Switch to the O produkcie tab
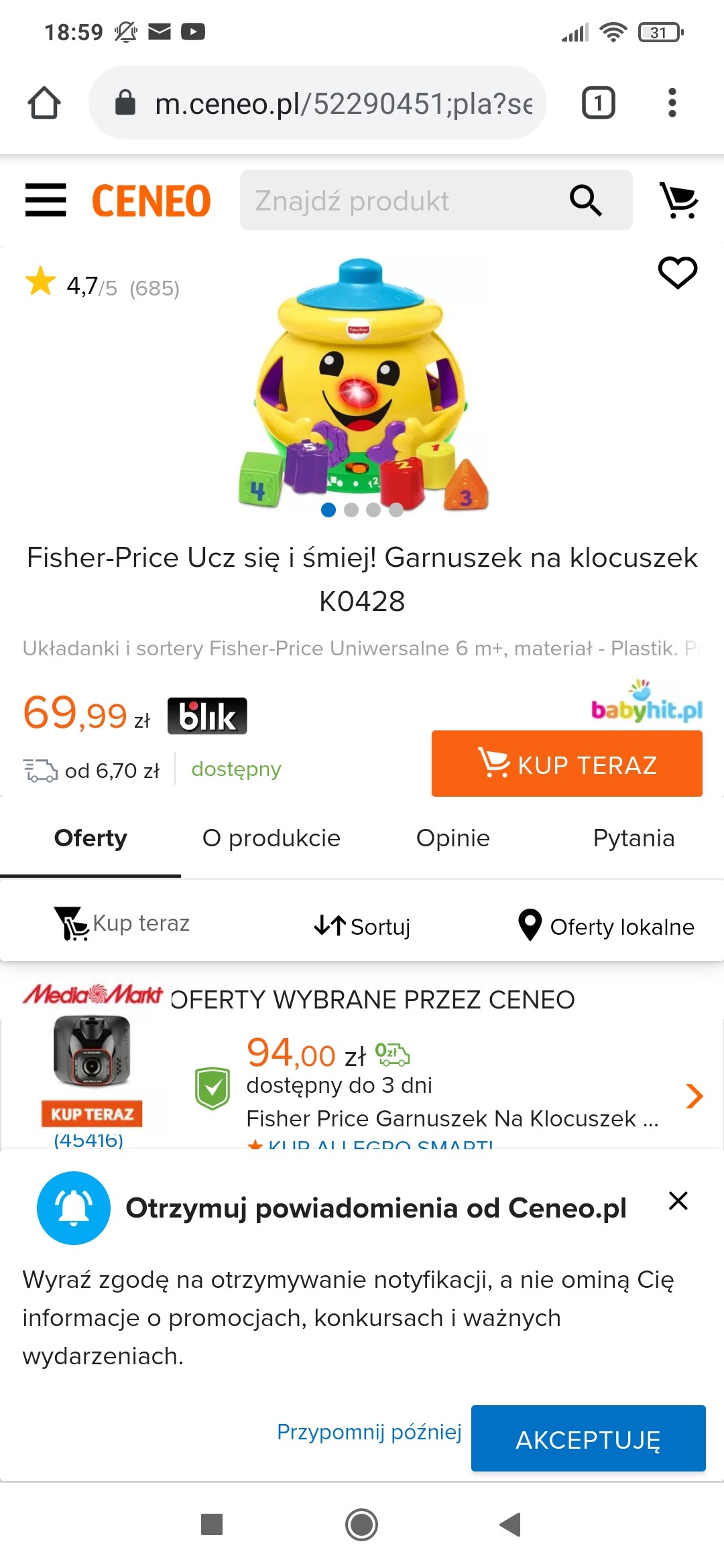 (x=271, y=838)
